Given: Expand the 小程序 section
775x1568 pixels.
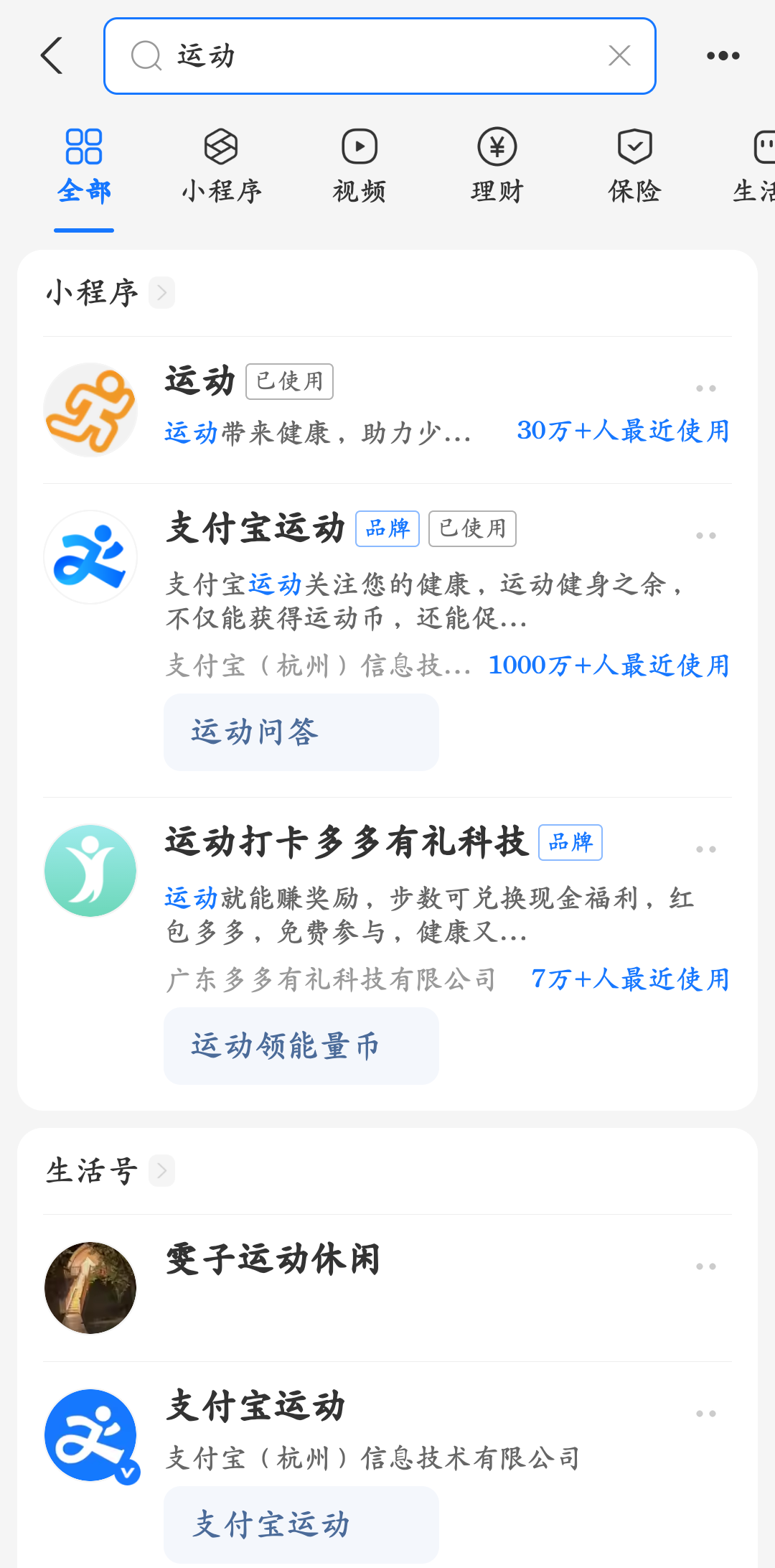Looking at the screenshot, I should tap(162, 293).
